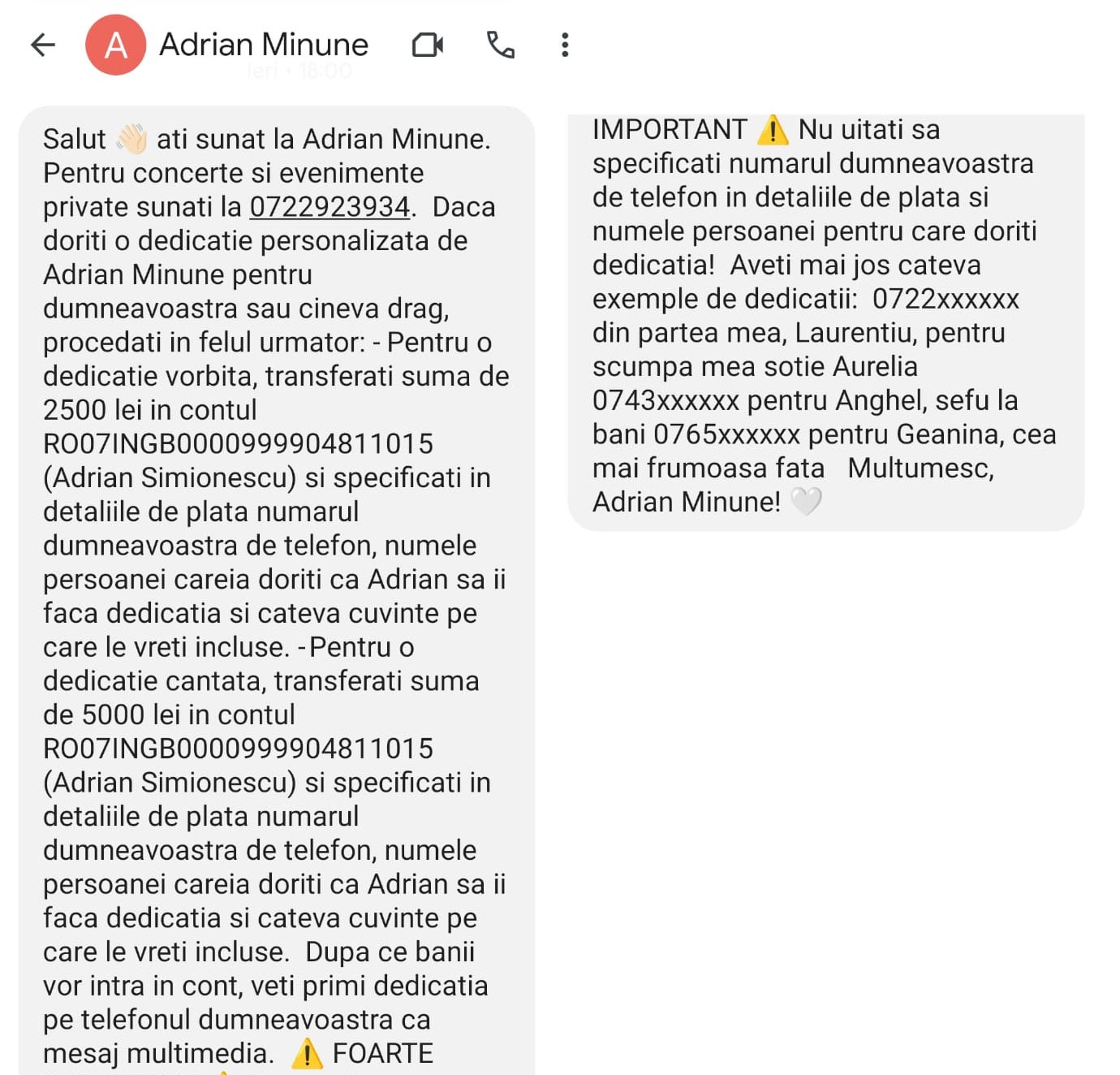Start a video call with Adrian Minune
The width and height of the screenshot is (1120, 1075).
click(x=427, y=45)
